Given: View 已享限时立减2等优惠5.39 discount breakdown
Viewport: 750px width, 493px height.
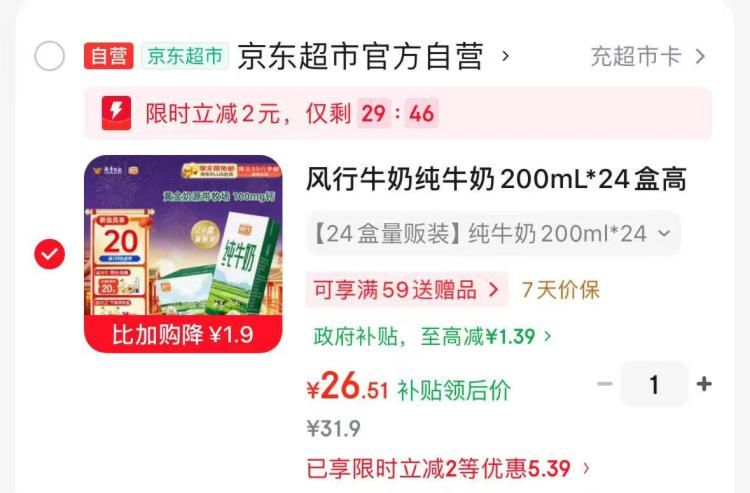Looking at the screenshot, I should [448, 467].
